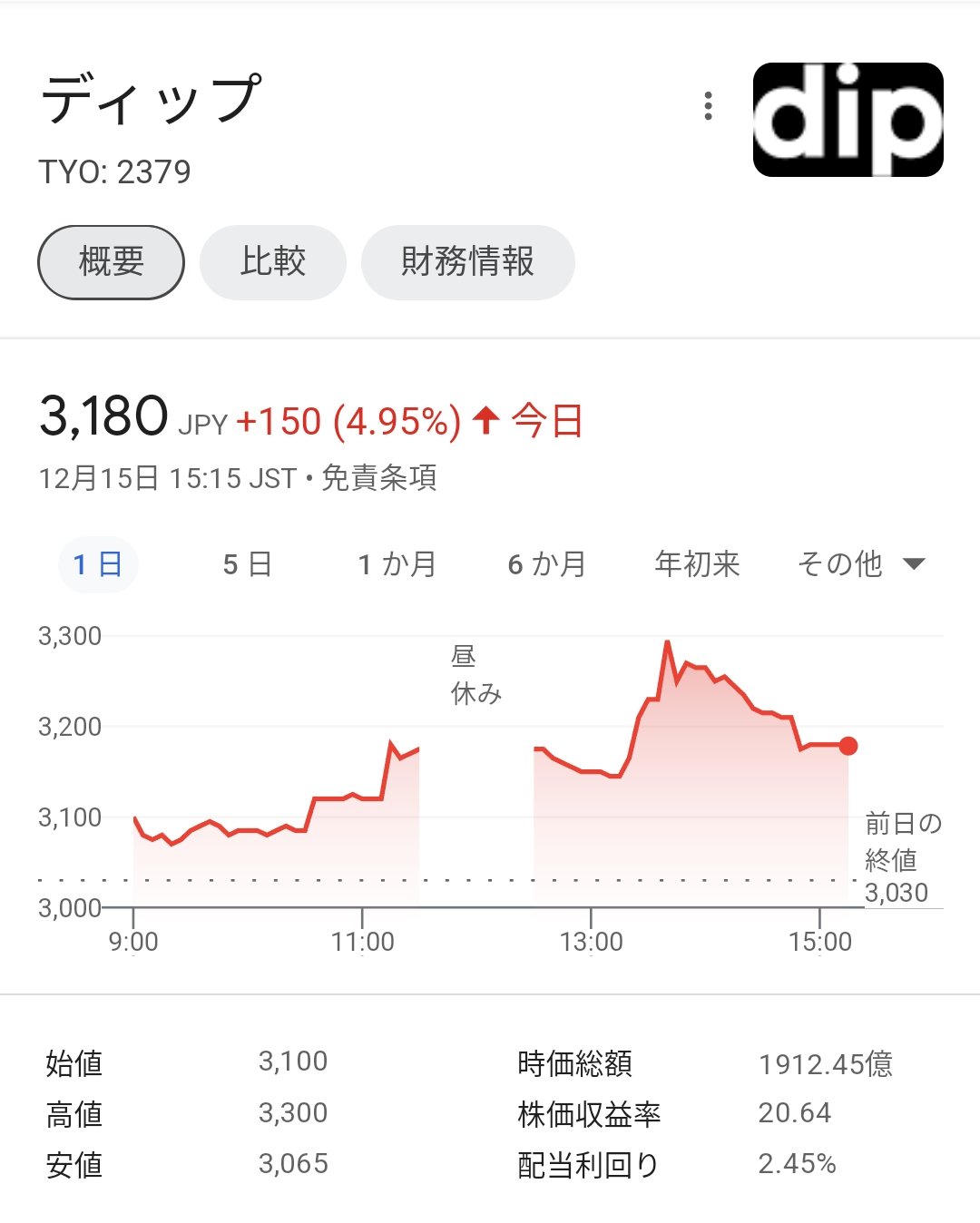The image size is (980, 1223).
Task: Select the 概要 chip
Action: [x=111, y=262]
